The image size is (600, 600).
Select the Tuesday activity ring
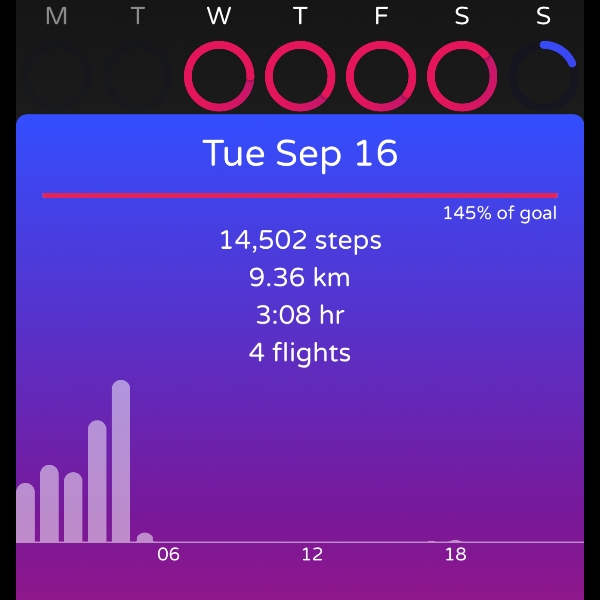point(138,76)
